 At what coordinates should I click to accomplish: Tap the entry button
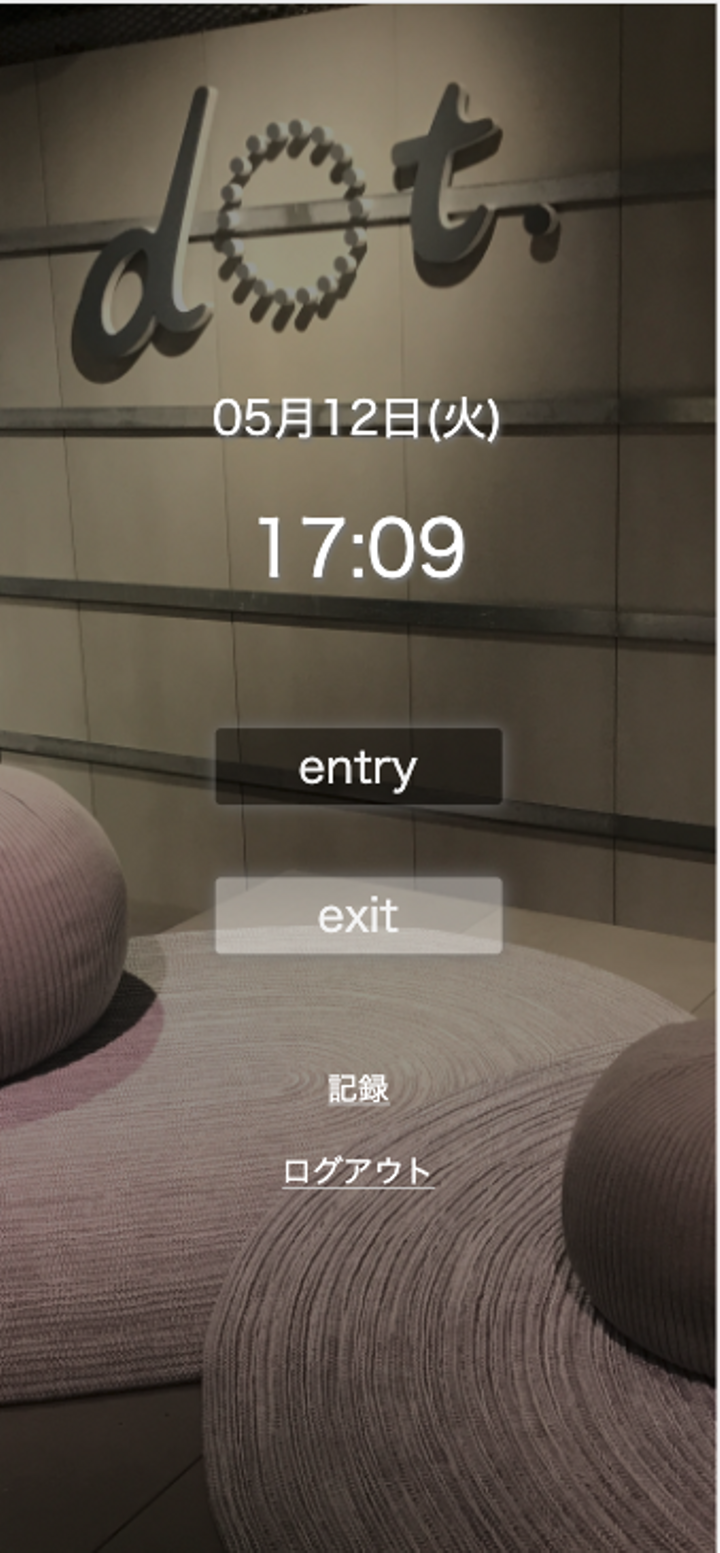pyautogui.click(x=358, y=767)
